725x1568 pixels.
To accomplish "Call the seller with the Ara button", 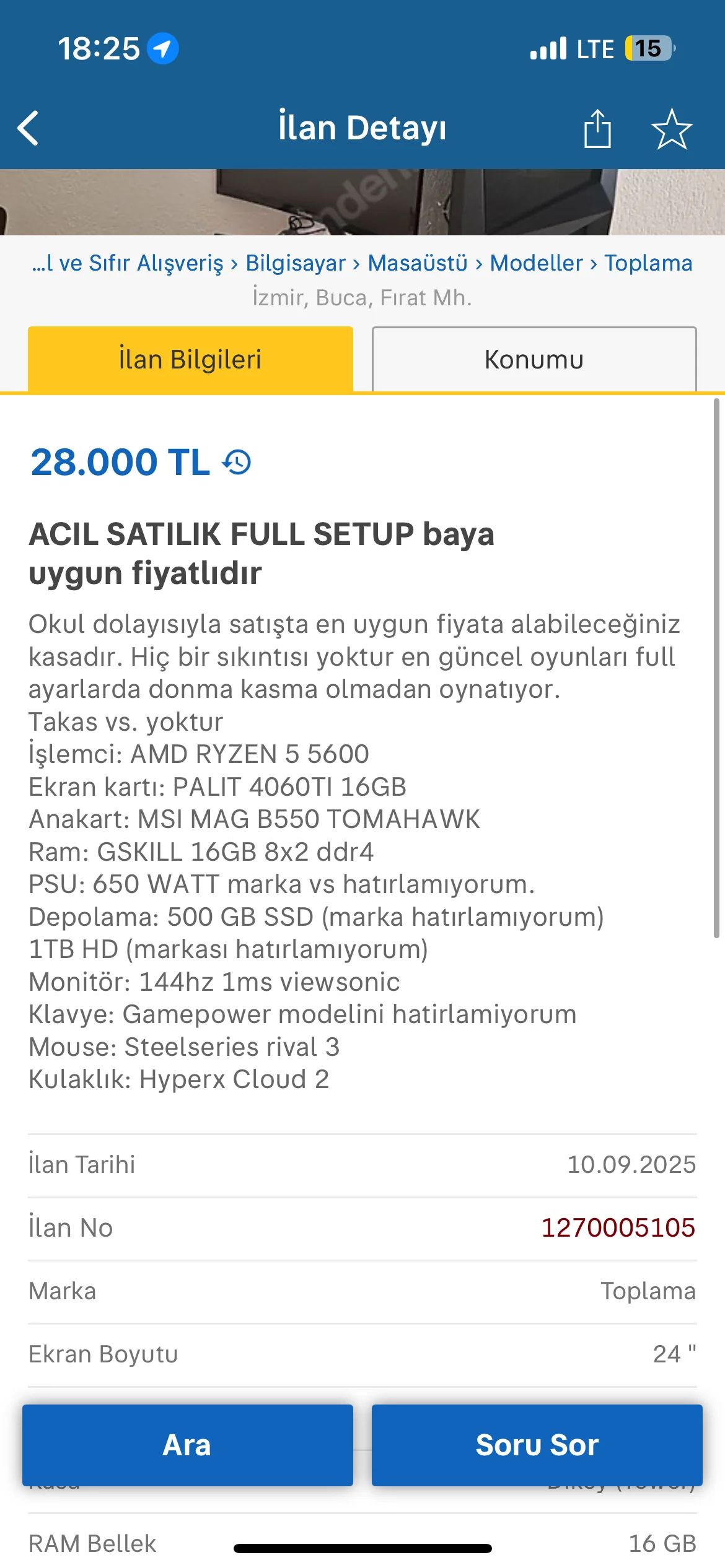I will pos(187,1445).
